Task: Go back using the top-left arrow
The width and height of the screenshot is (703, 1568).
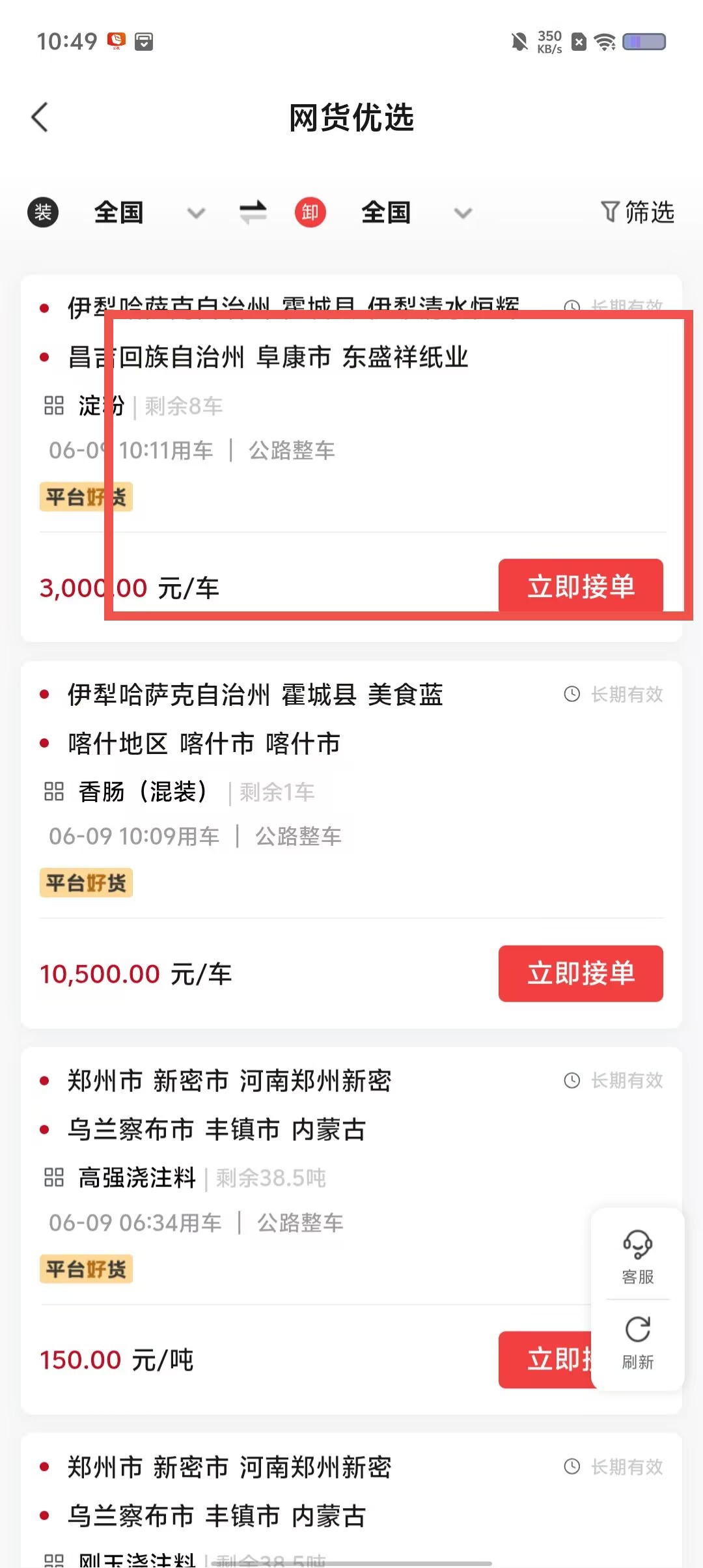Action: (40, 118)
